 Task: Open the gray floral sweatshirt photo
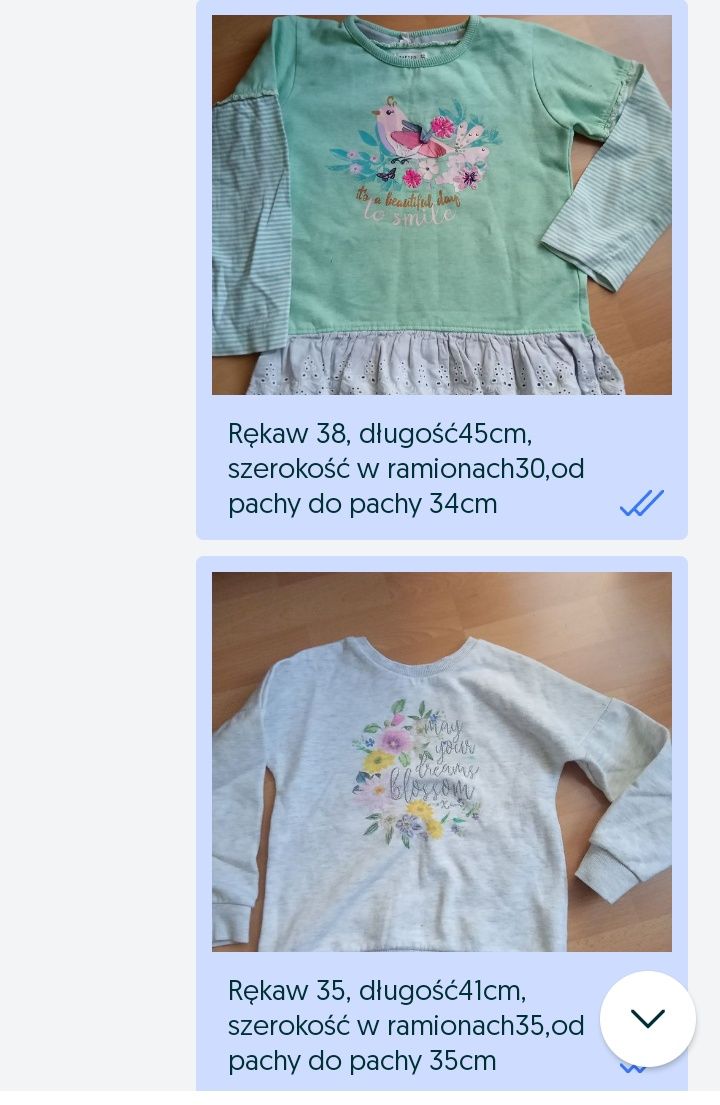(x=441, y=761)
